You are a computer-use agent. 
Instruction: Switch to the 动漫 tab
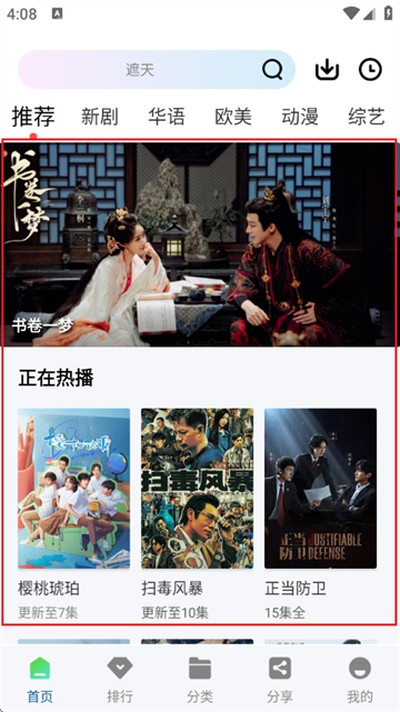pos(300,117)
